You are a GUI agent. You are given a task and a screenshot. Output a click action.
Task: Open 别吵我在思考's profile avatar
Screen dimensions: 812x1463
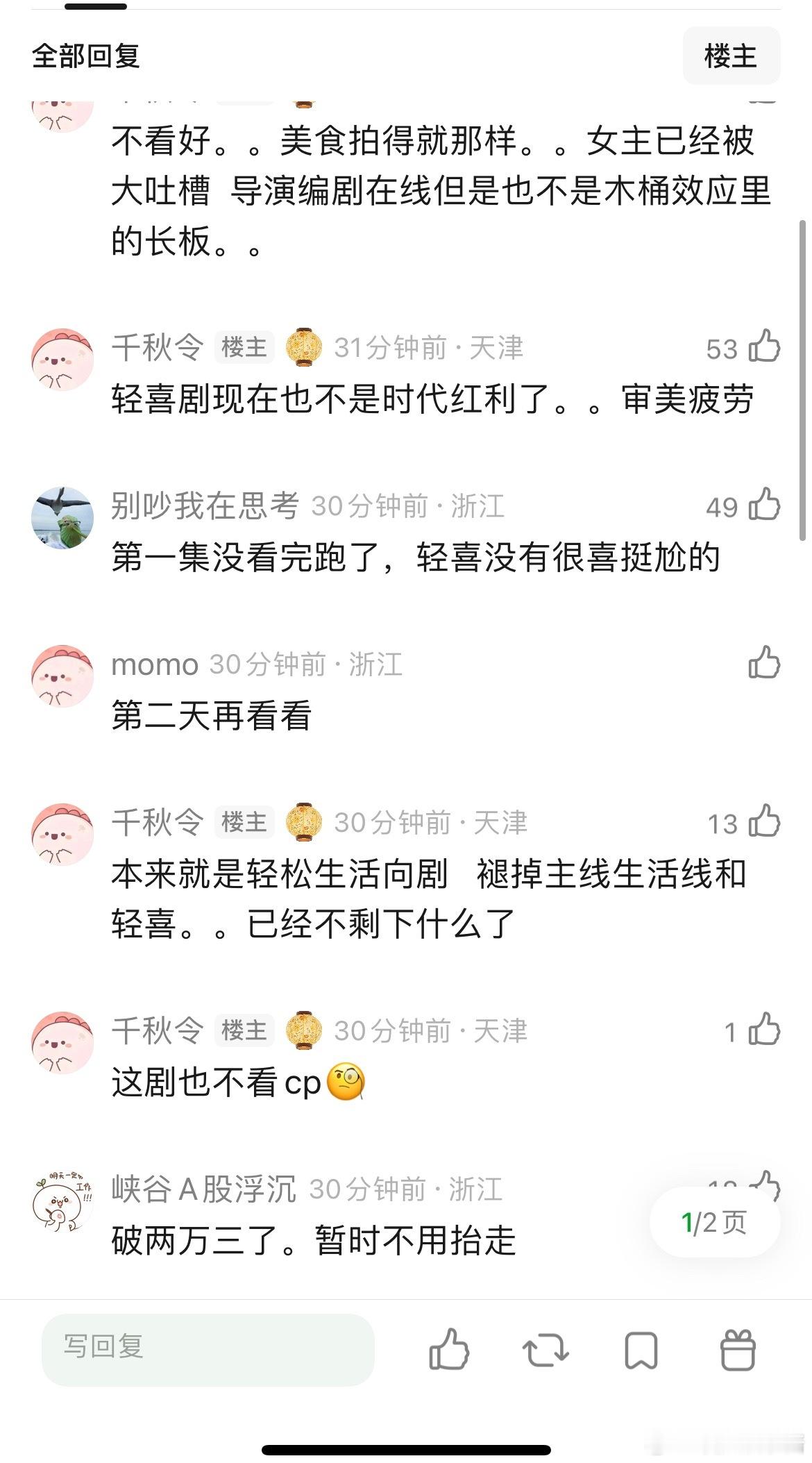62,517
